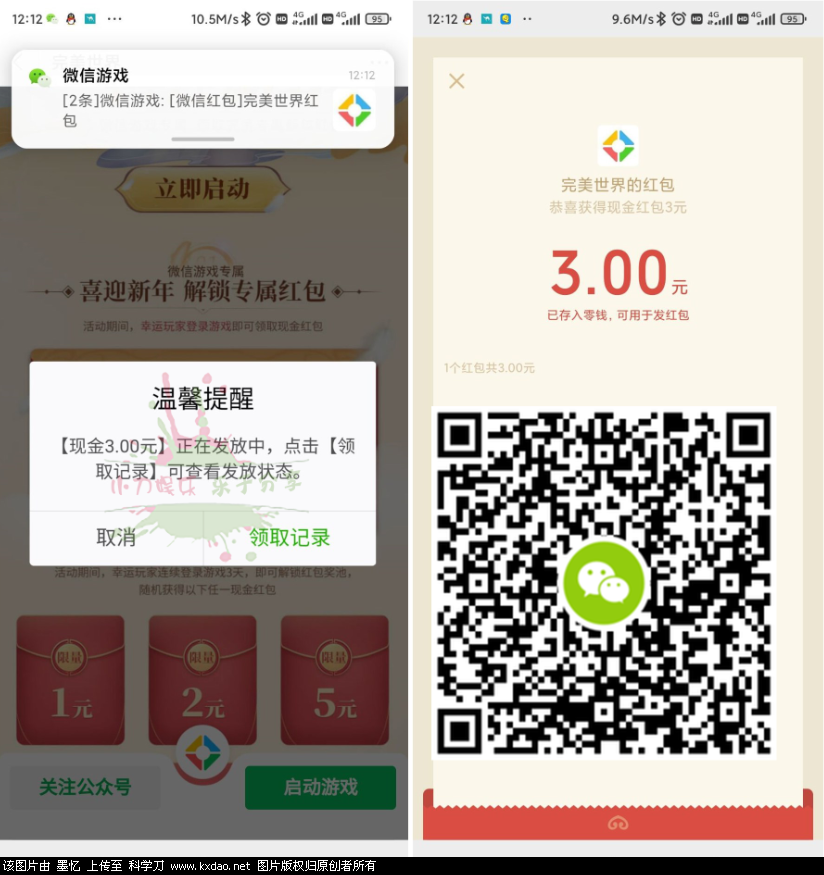The width and height of the screenshot is (824, 875).
Task: Select the 1元 limited red packet card
Action: [71, 680]
